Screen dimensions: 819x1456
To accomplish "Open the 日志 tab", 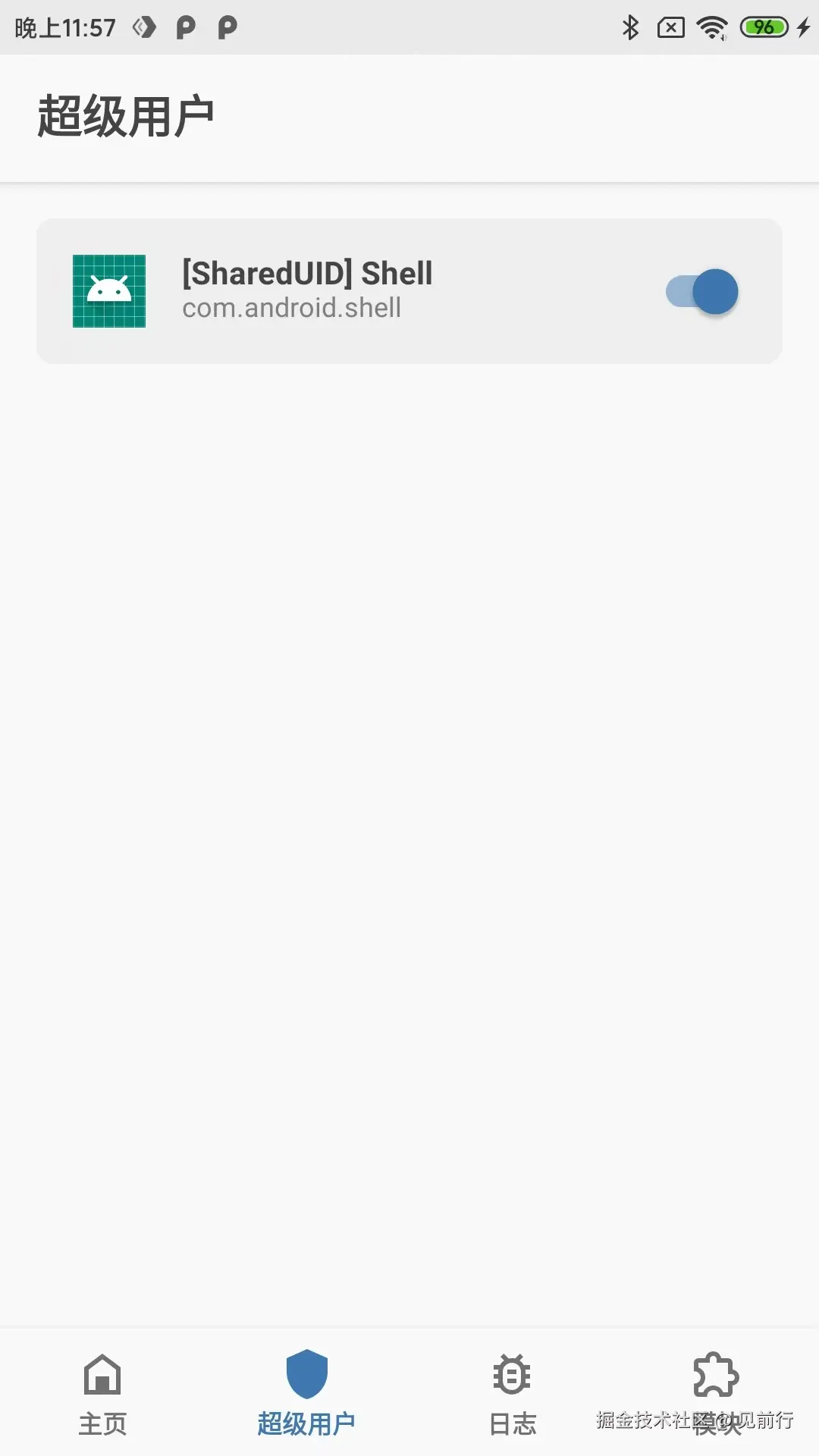I will click(x=512, y=1392).
